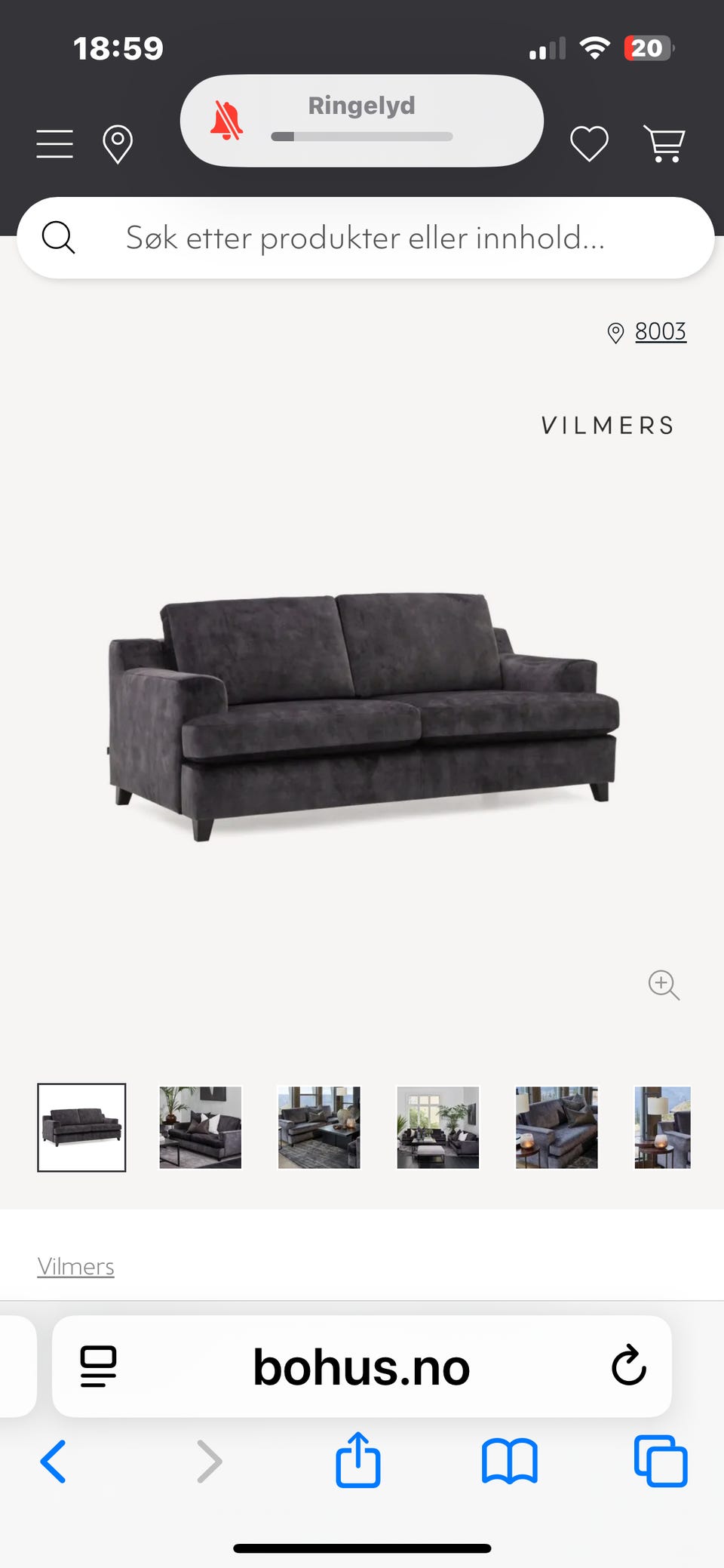The width and height of the screenshot is (724, 1568).
Task: Open Safari page settings menu
Action: tap(98, 1367)
